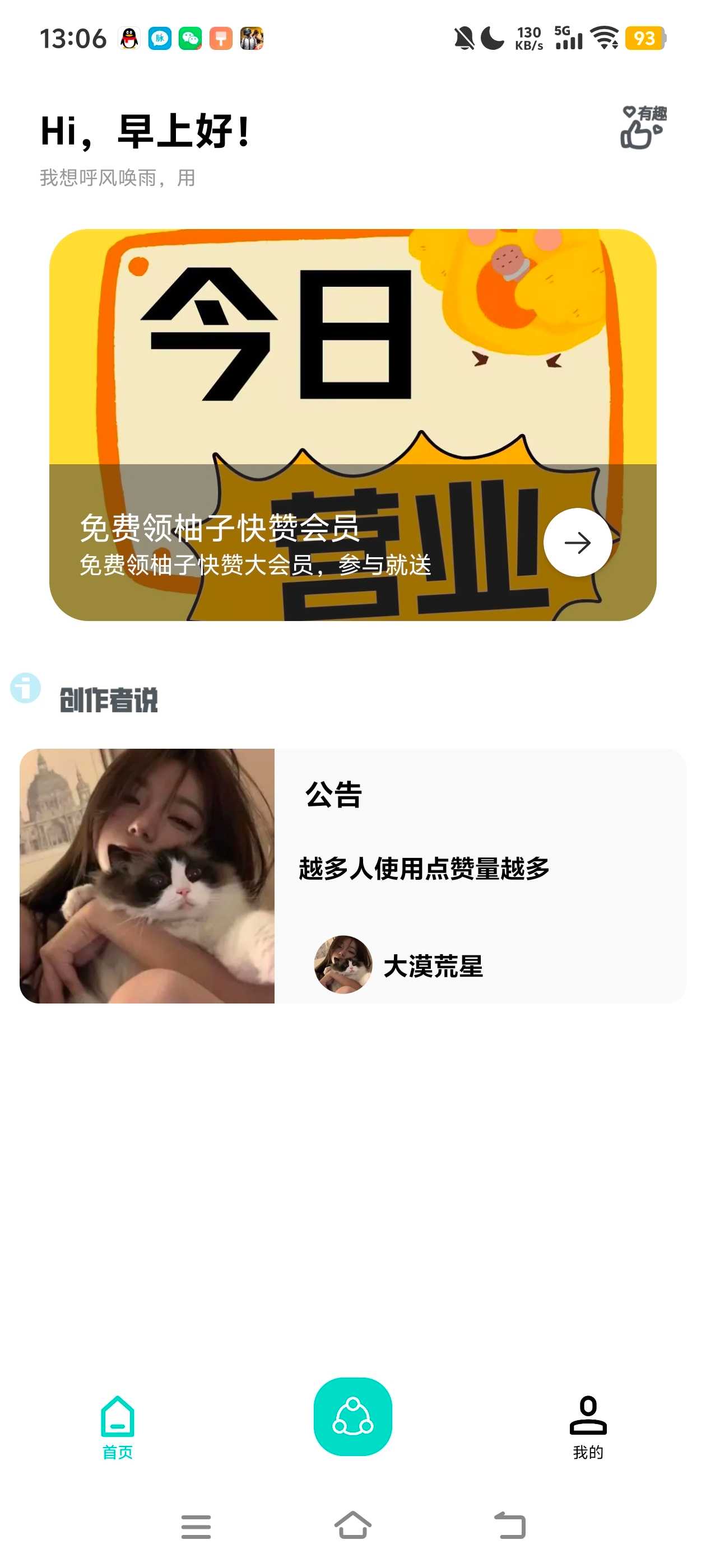Tap the 创作者说 info icon

pyautogui.click(x=26, y=688)
